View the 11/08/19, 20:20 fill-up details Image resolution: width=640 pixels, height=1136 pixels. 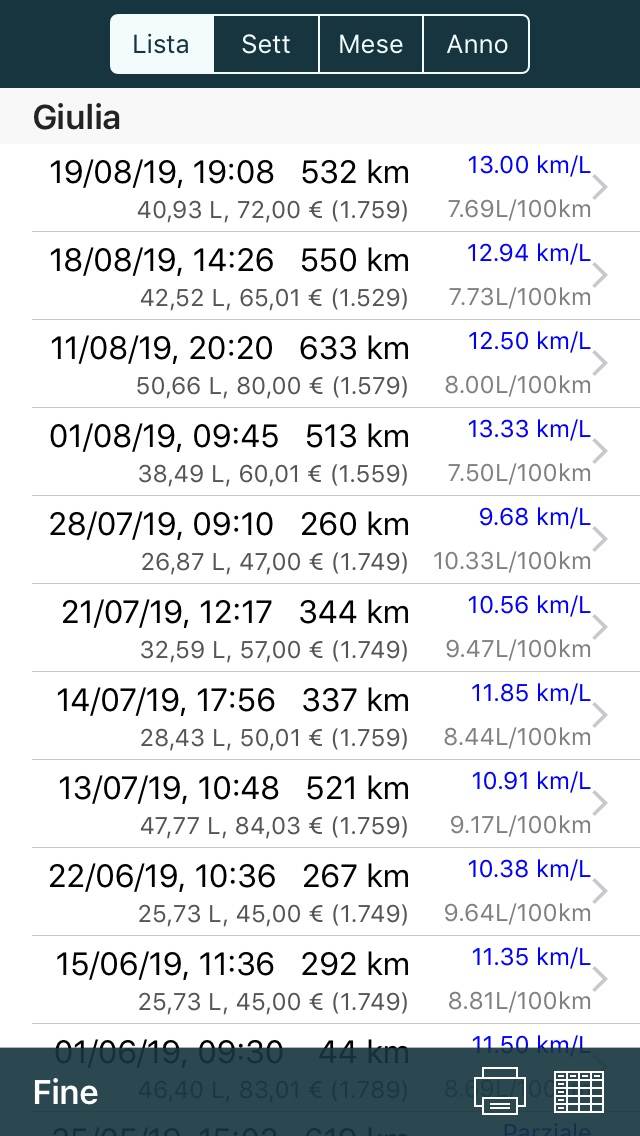(x=320, y=364)
